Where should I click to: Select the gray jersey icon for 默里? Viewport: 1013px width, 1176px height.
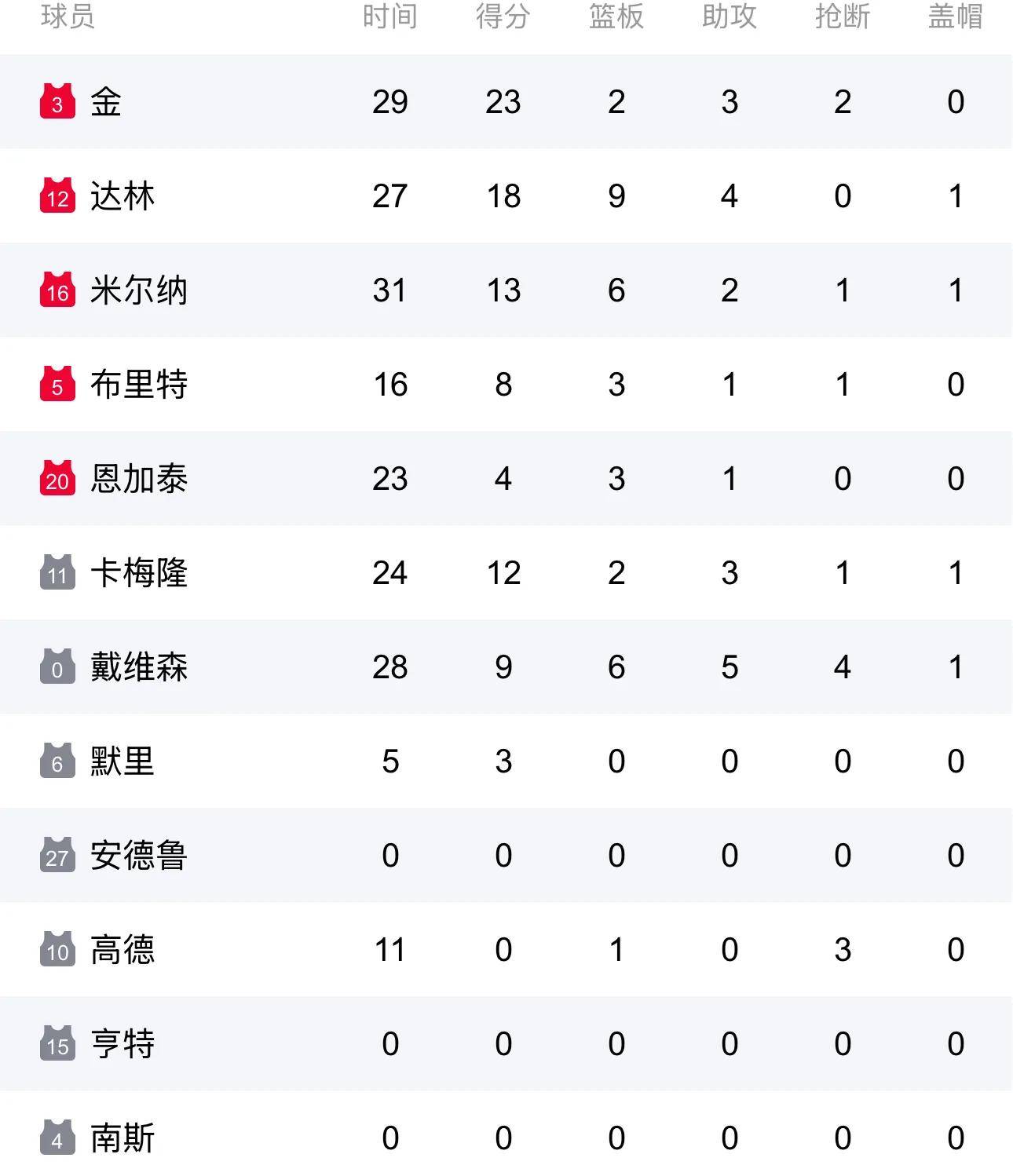point(56,761)
